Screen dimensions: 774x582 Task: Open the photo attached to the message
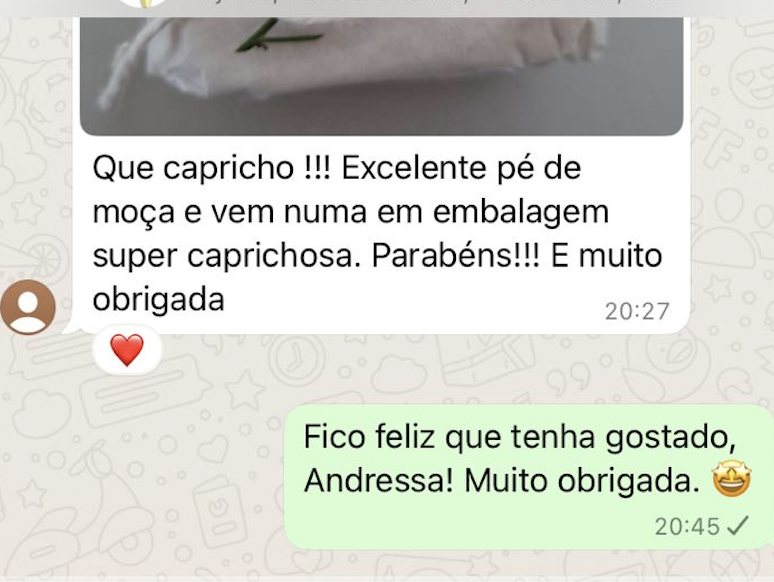pos(380,70)
